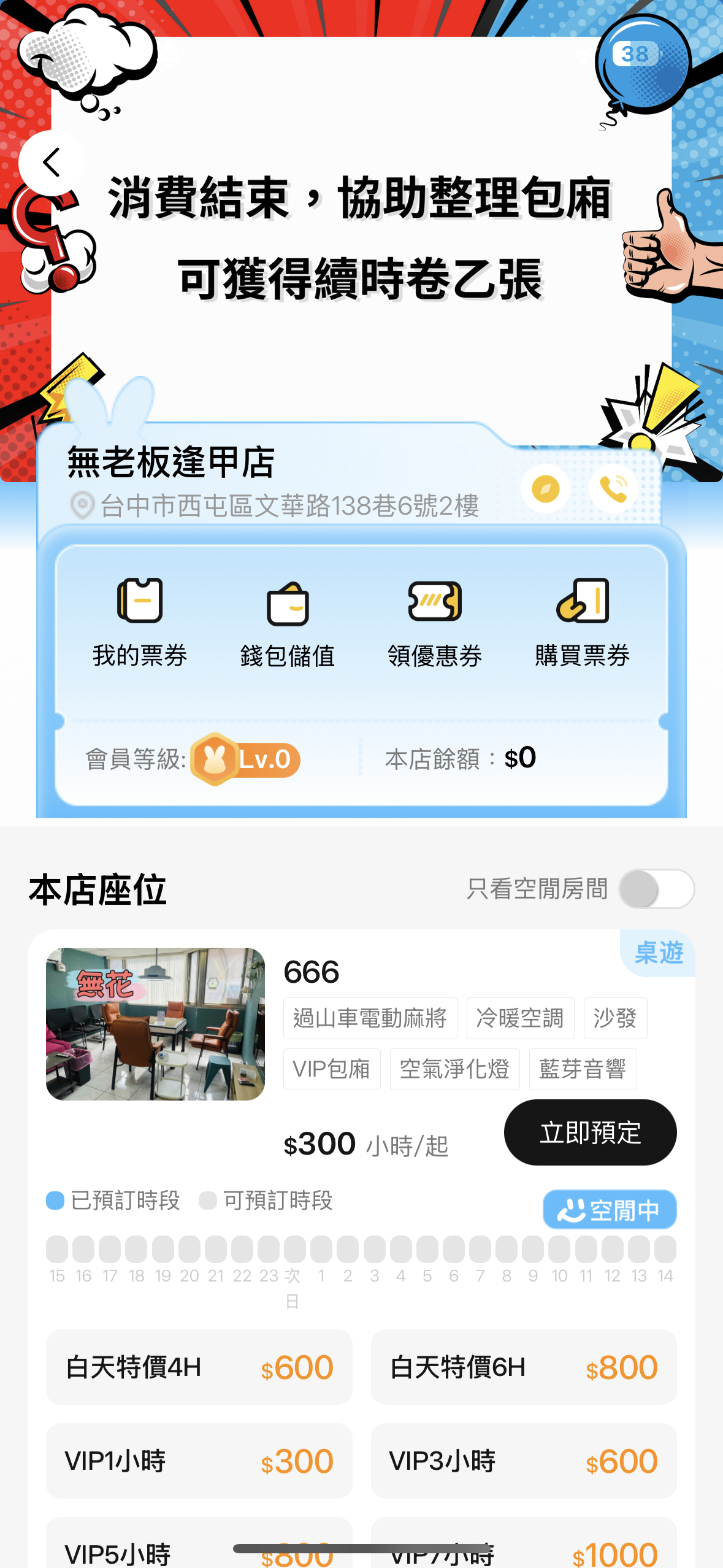Go back with the top-left chevron arrow
This screenshot has height=1568, width=723.
click(x=51, y=162)
